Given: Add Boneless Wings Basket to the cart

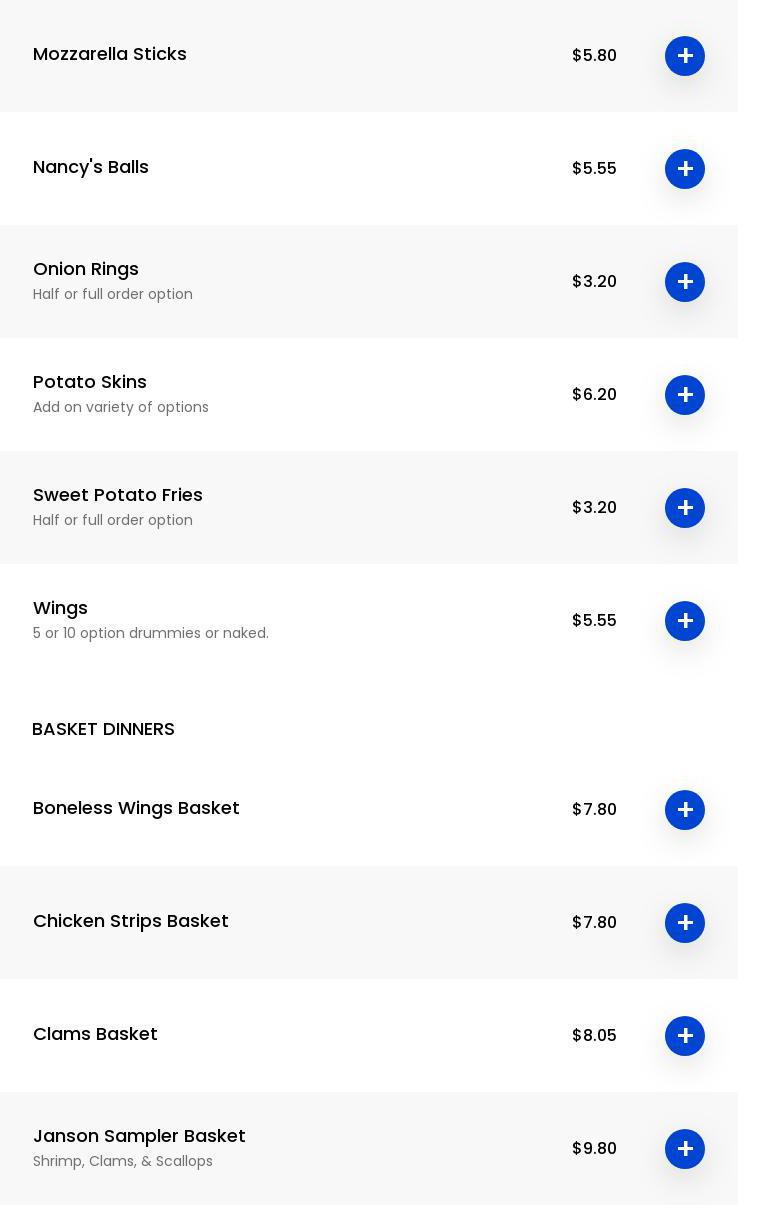Looking at the screenshot, I should pyautogui.click(x=685, y=810).
